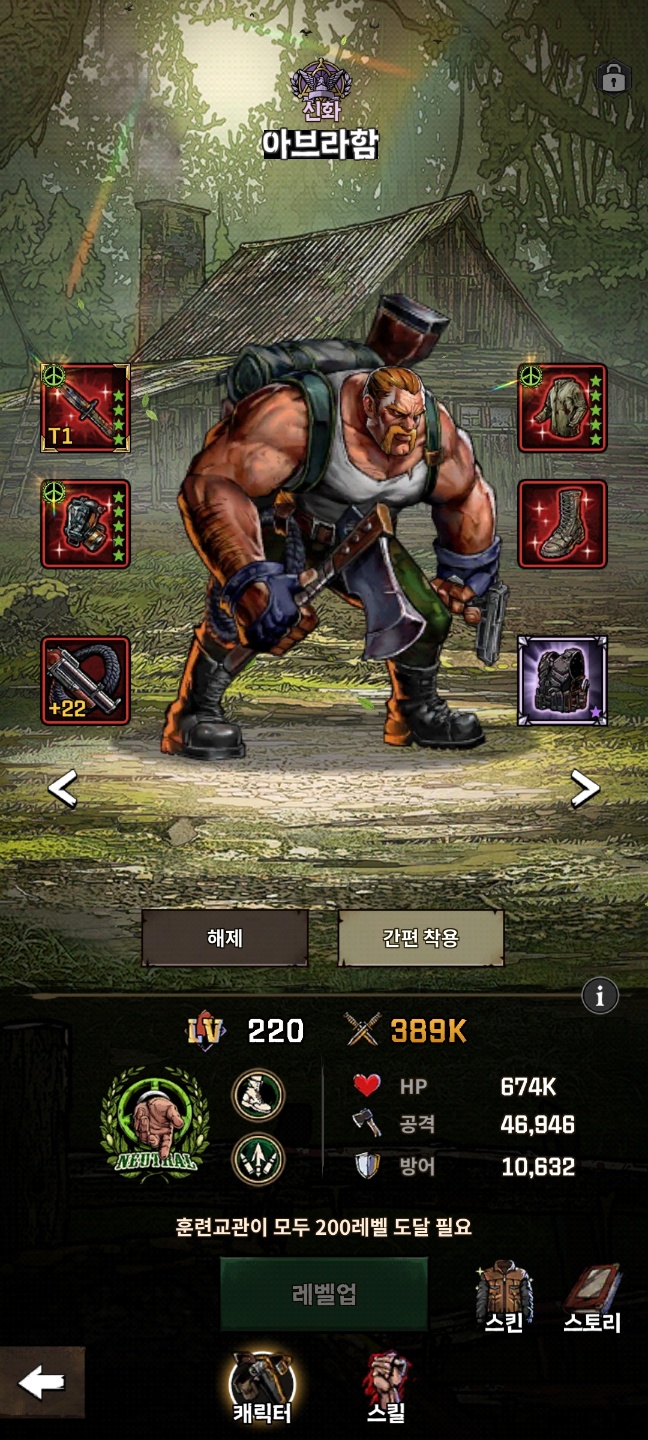Screen dimensions: 648x1440
Task: Open the +22 weapon equipment slot
Action: pyautogui.click(x=85, y=681)
